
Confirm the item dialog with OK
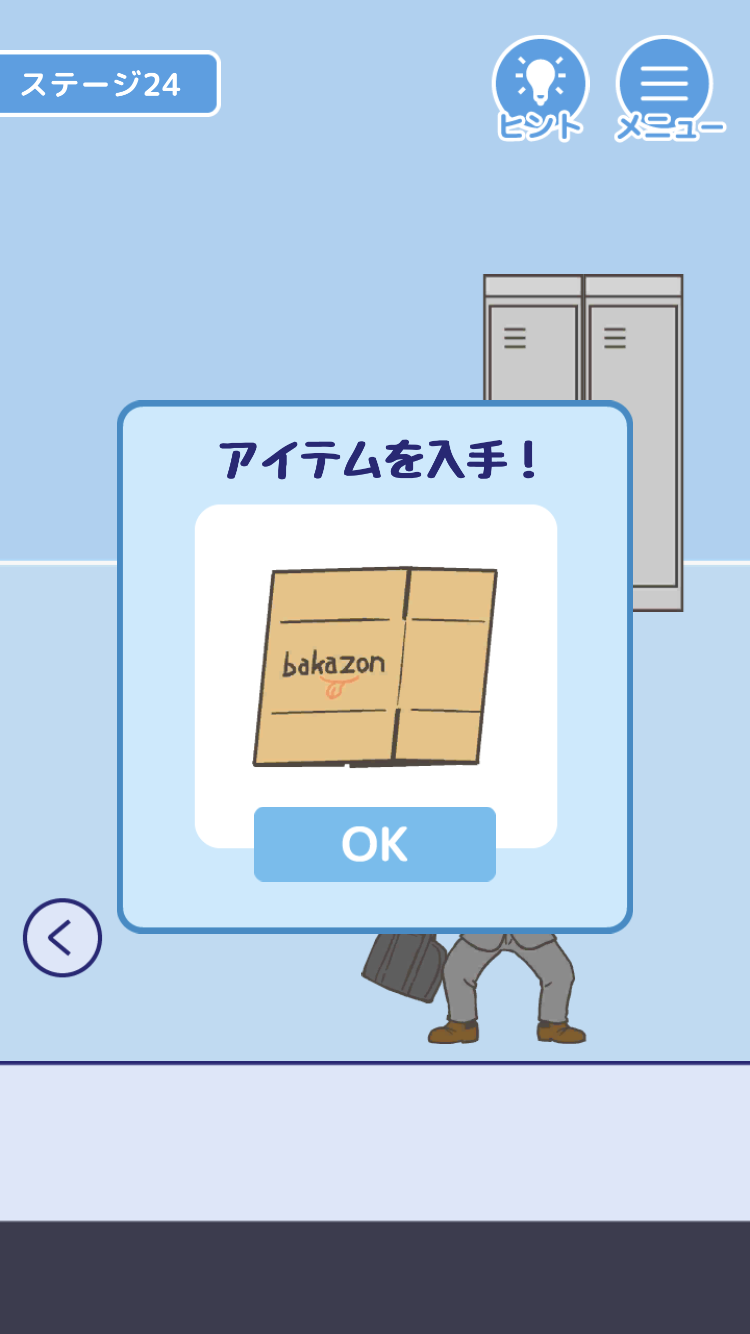click(375, 844)
